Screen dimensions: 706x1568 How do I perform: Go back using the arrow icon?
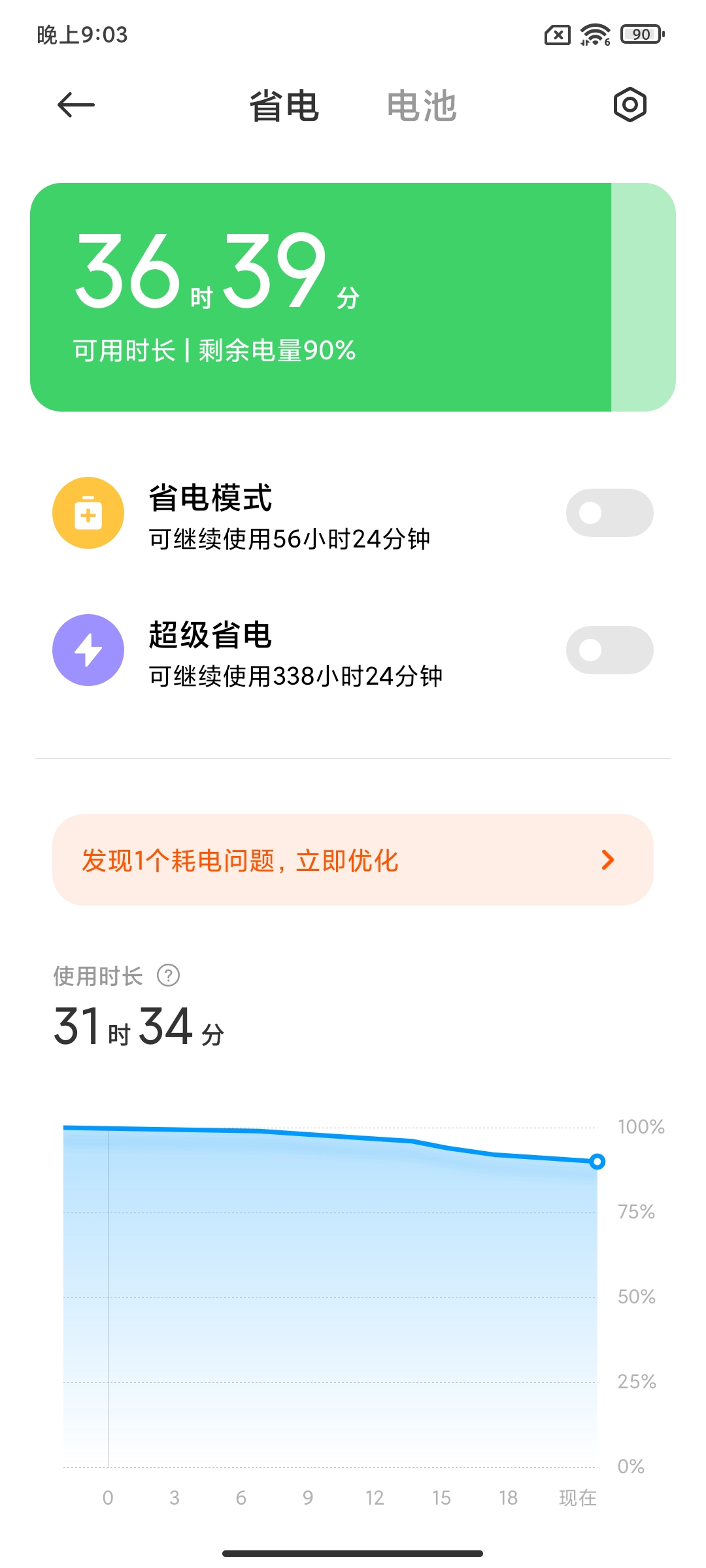click(76, 105)
